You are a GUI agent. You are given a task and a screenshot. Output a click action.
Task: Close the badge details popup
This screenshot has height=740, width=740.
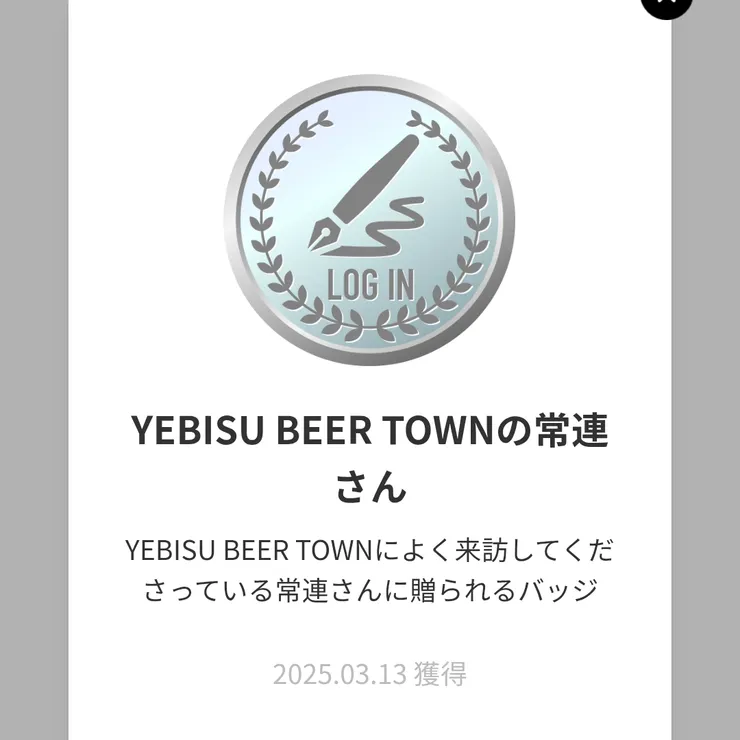667,4
